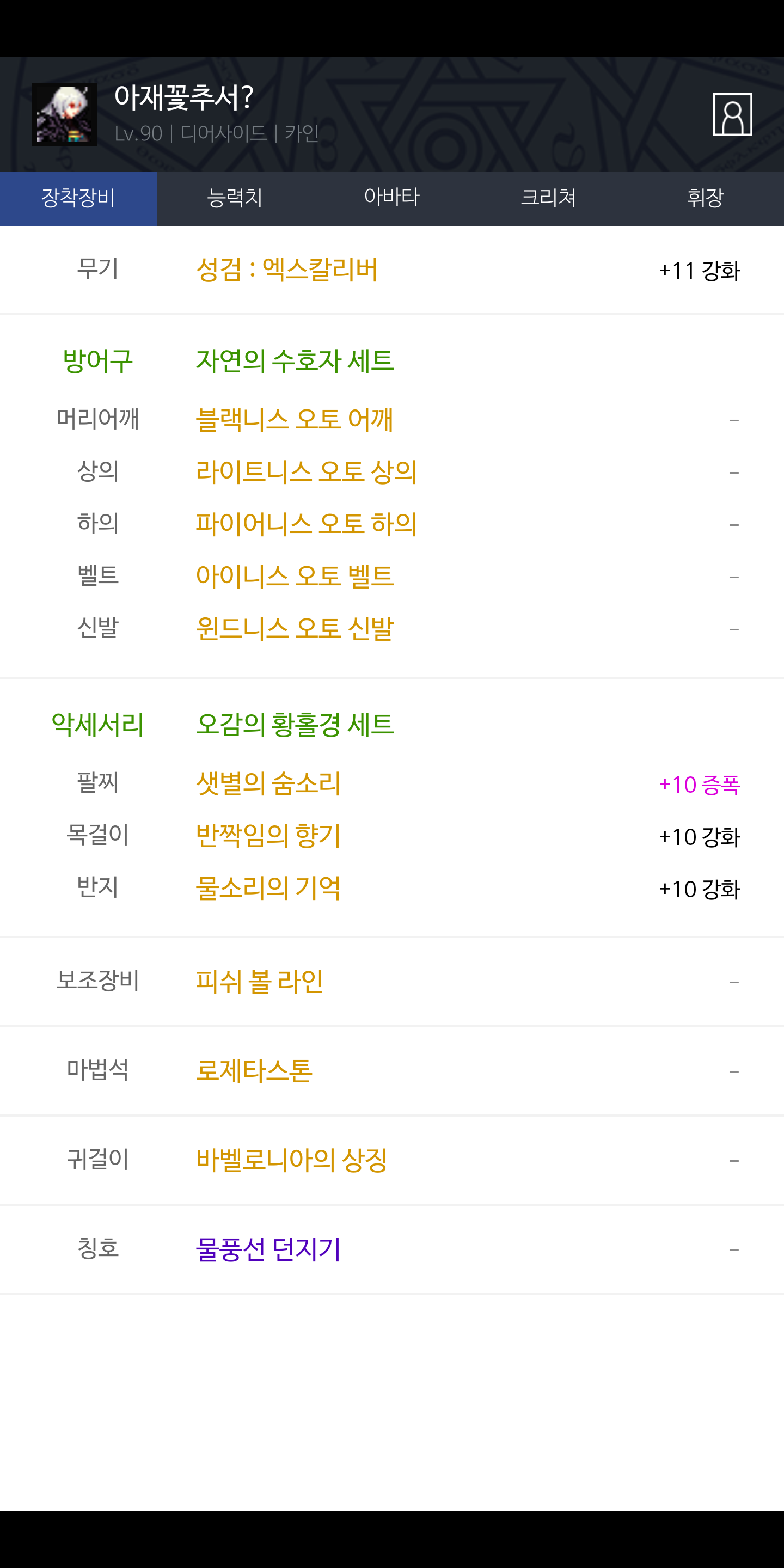
Task: Open bracelet 샛별의 숨소리
Action: (268, 783)
